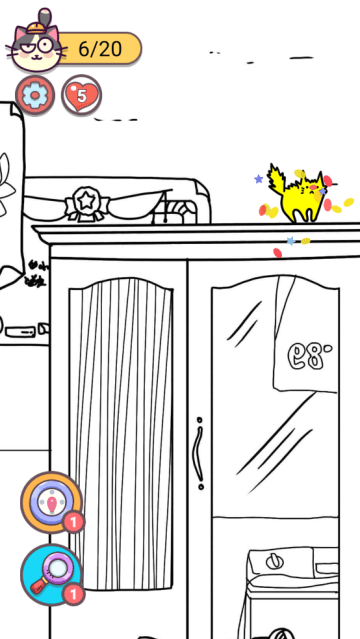Open the settings gear
This screenshot has width=360, height=639.
[x=35, y=95]
